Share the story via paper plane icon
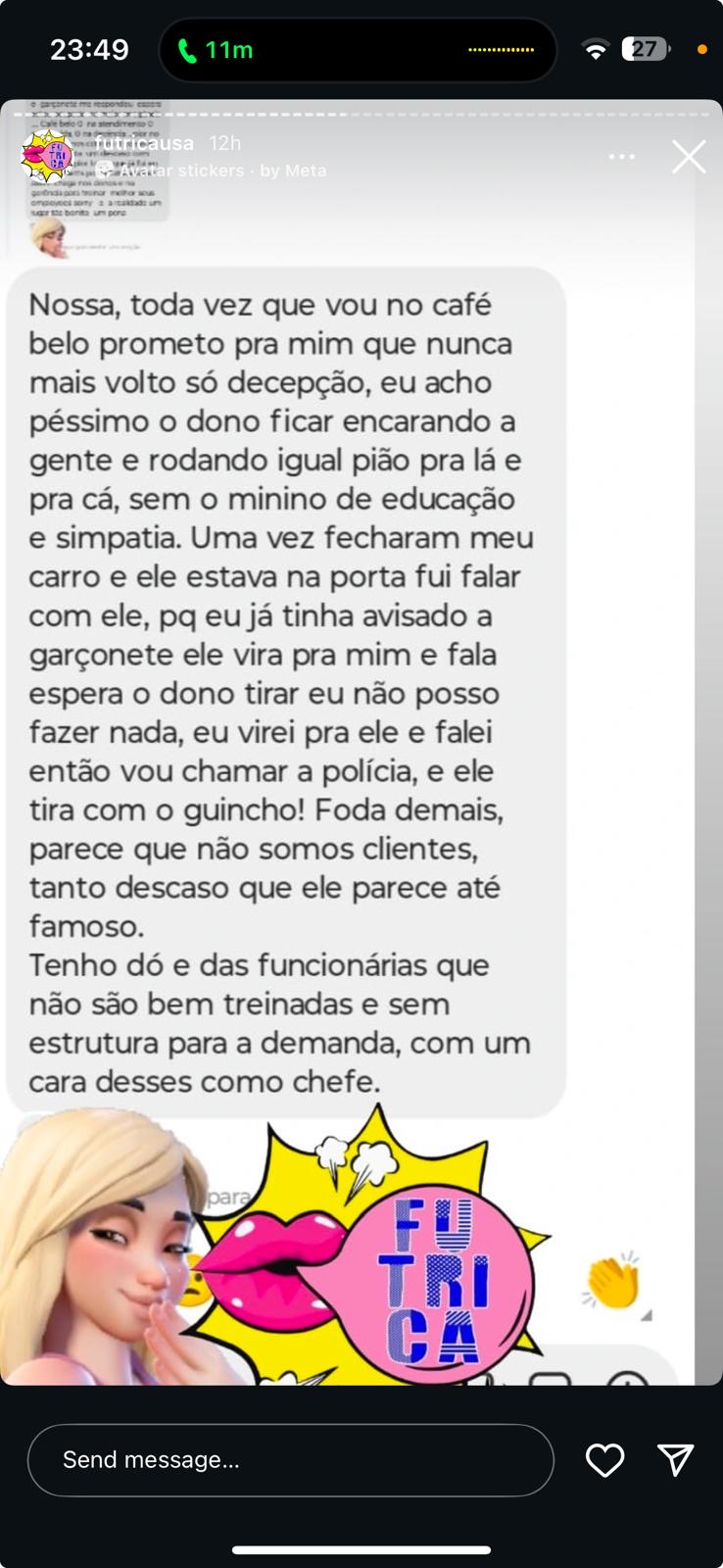 point(676,1460)
